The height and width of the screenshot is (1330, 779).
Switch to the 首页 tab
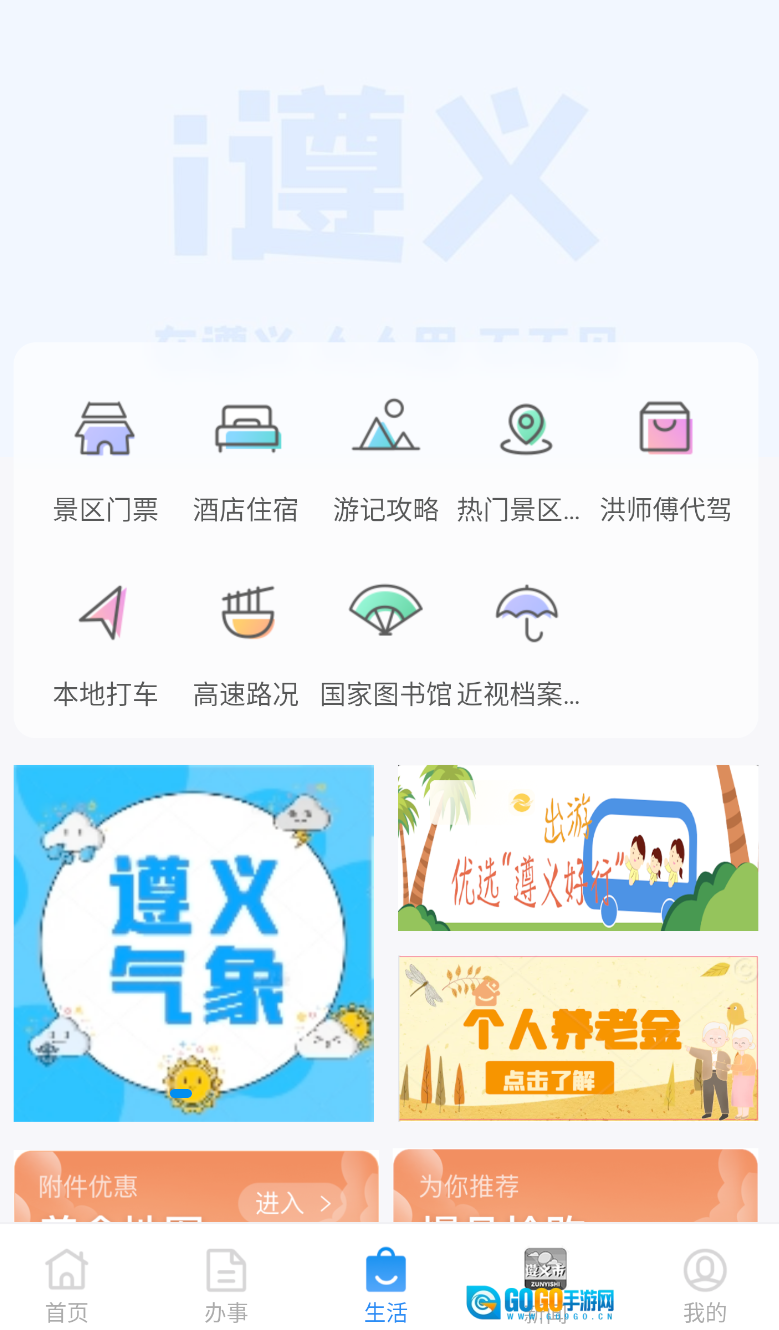[x=67, y=1285]
